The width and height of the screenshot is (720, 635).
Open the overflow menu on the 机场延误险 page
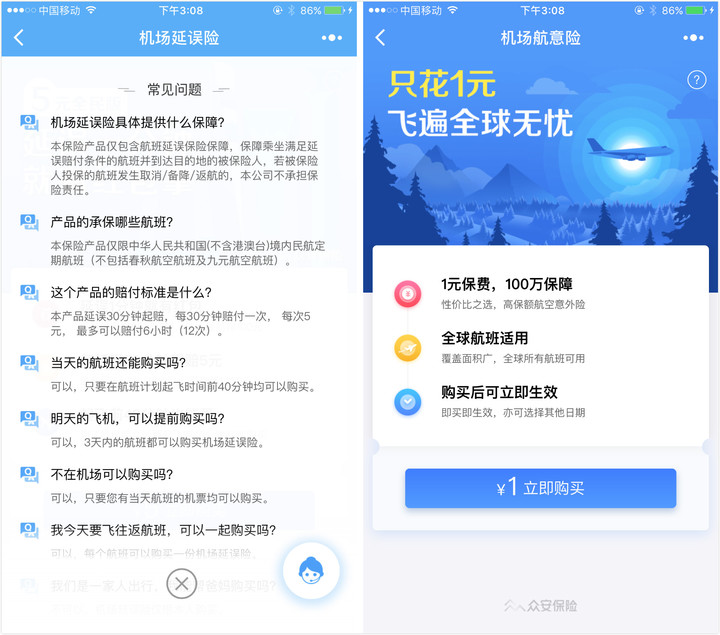[x=332, y=38]
